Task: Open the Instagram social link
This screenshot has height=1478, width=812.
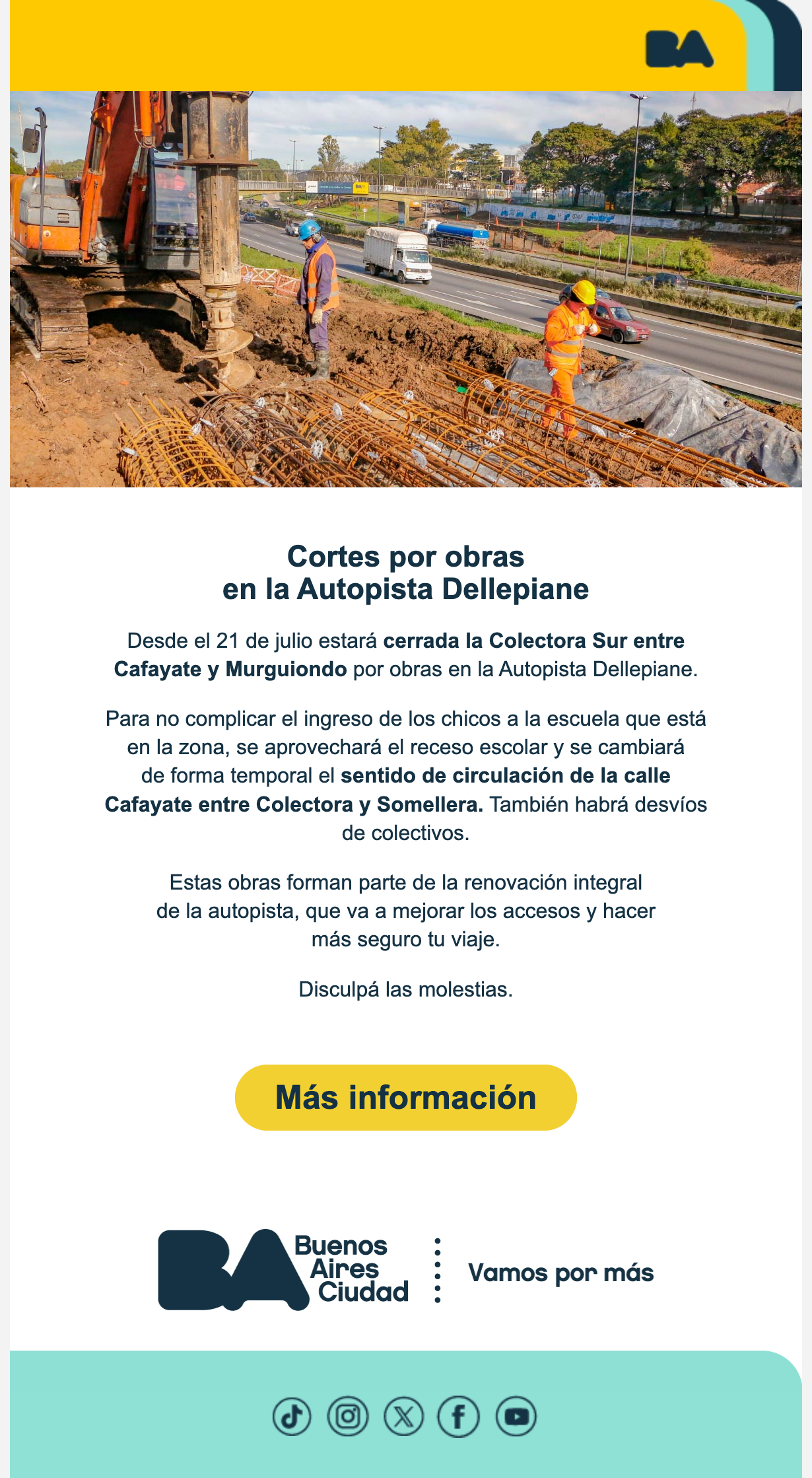Action: pos(348,1417)
